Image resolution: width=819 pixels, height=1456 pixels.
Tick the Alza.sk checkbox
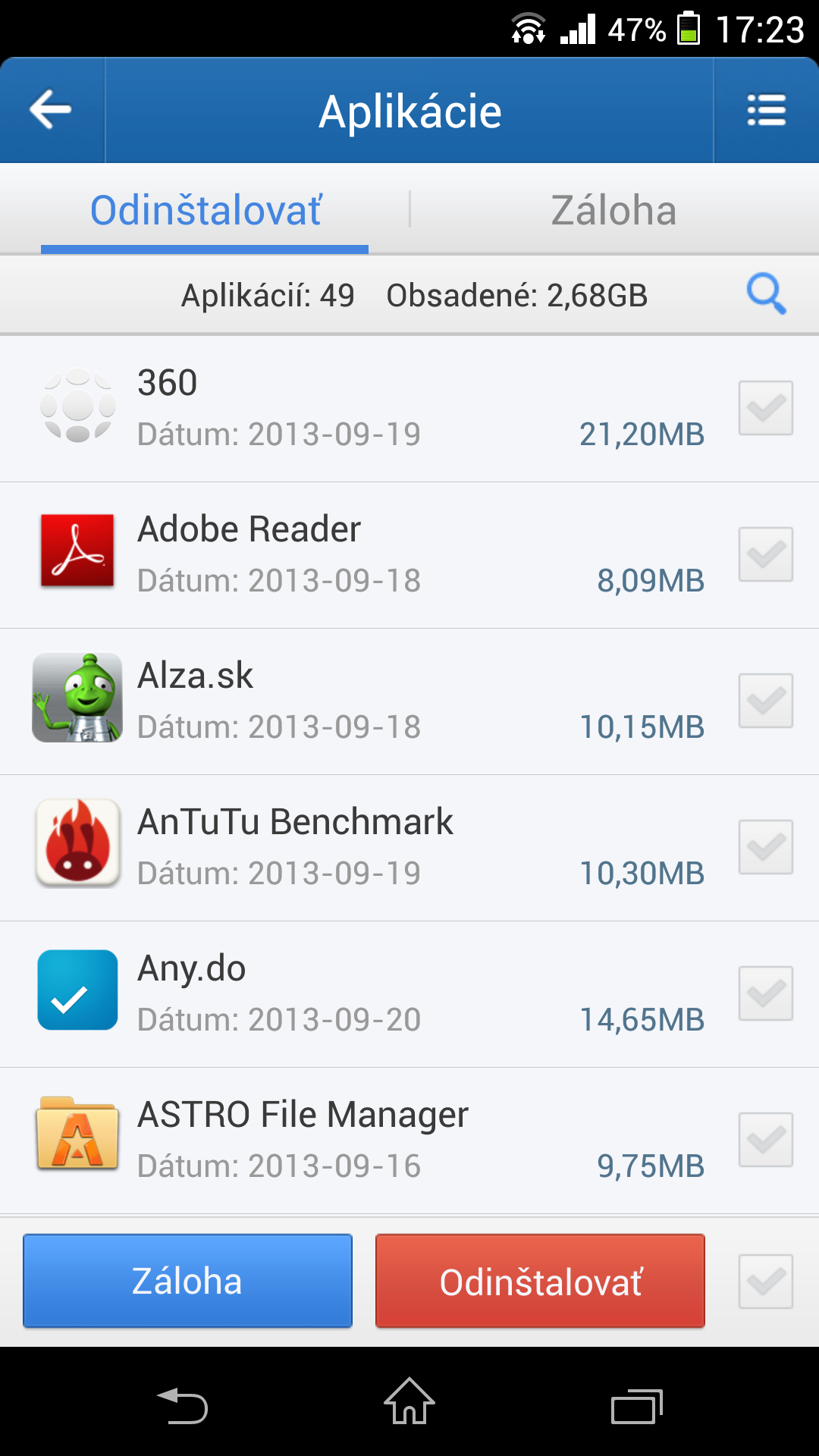(765, 701)
